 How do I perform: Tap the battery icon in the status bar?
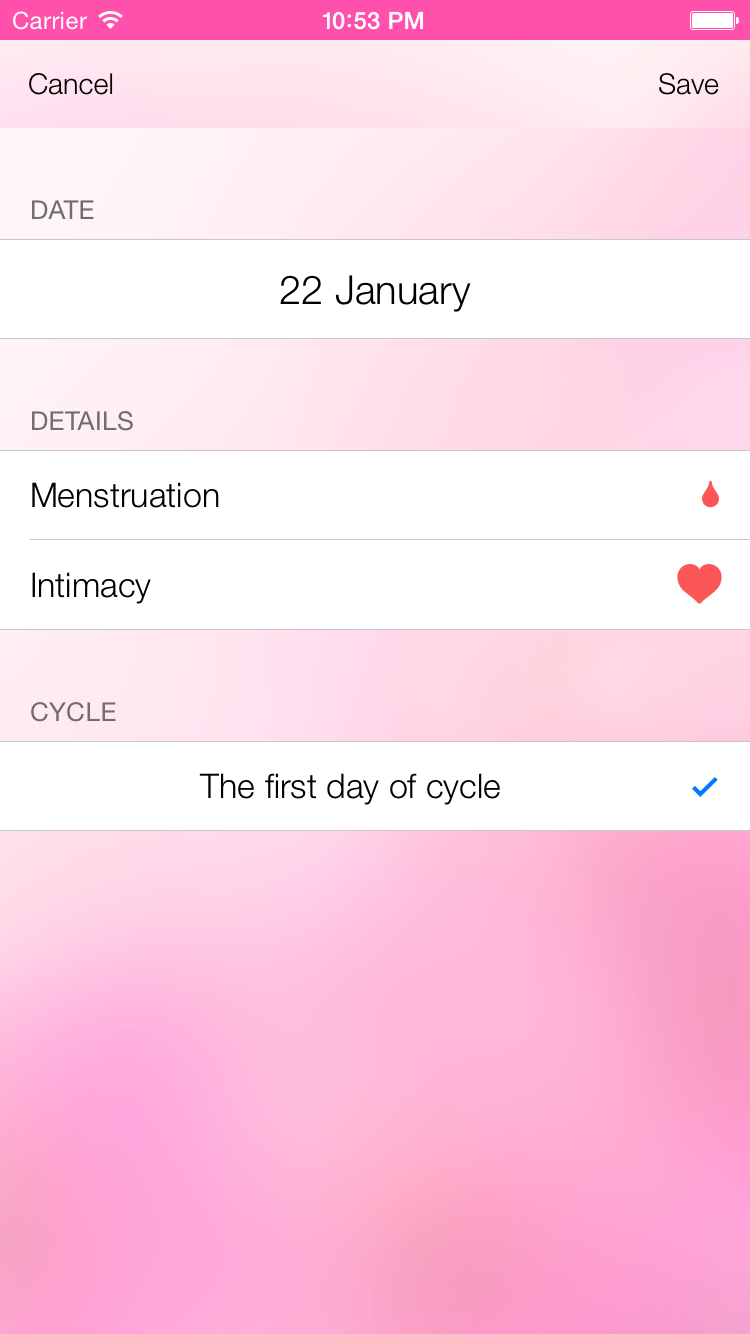[x=714, y=18]
